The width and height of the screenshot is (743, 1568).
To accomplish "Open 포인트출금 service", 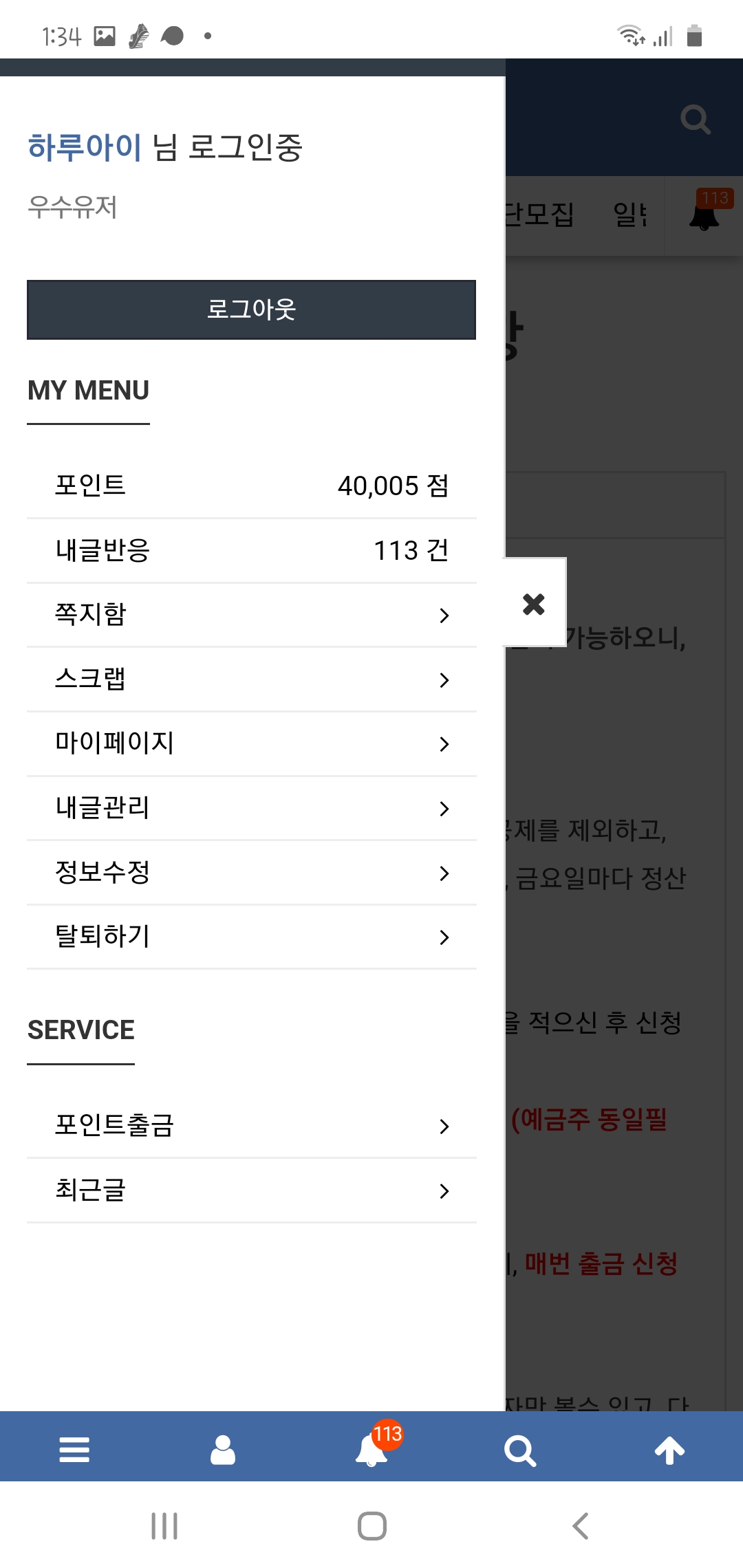I will click(251, 1126).
